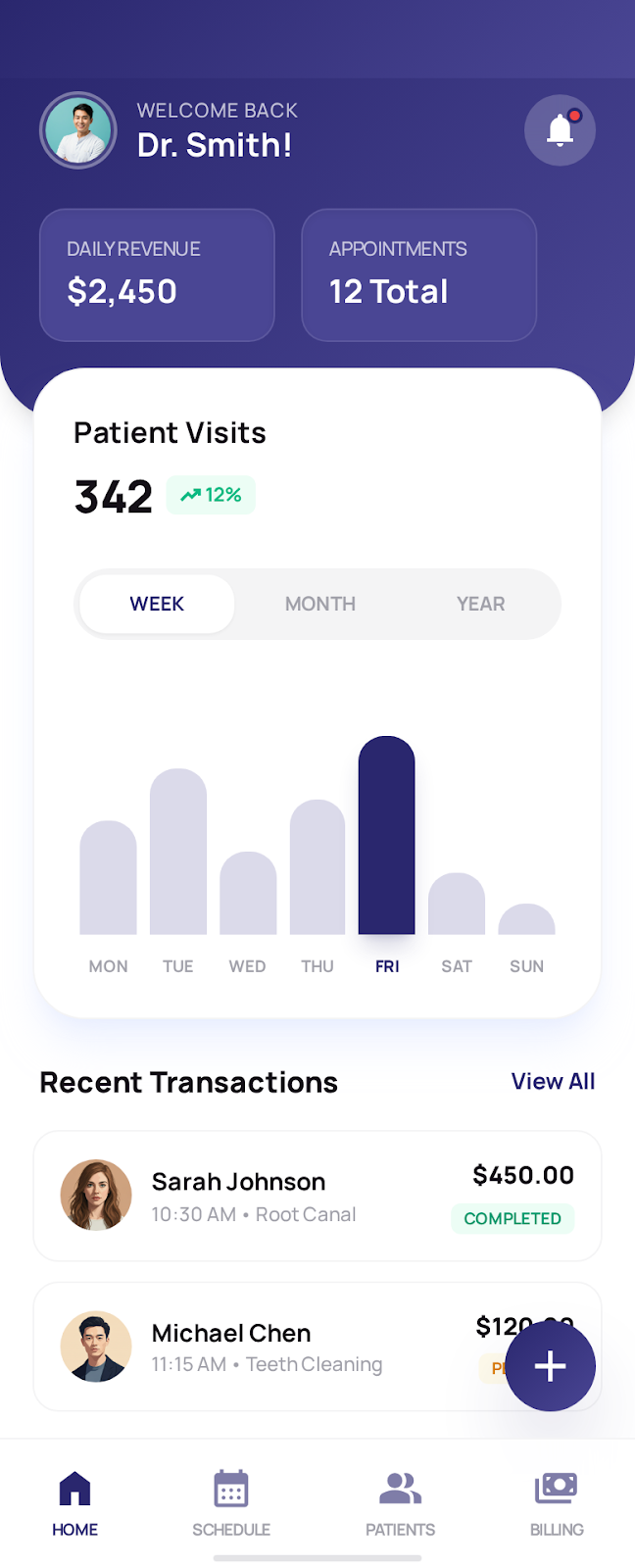The height and width of the screenshot is (1568, 635).
Task: Switch the chart to Month
Action: pyautogui.click(x=320, y=604)
